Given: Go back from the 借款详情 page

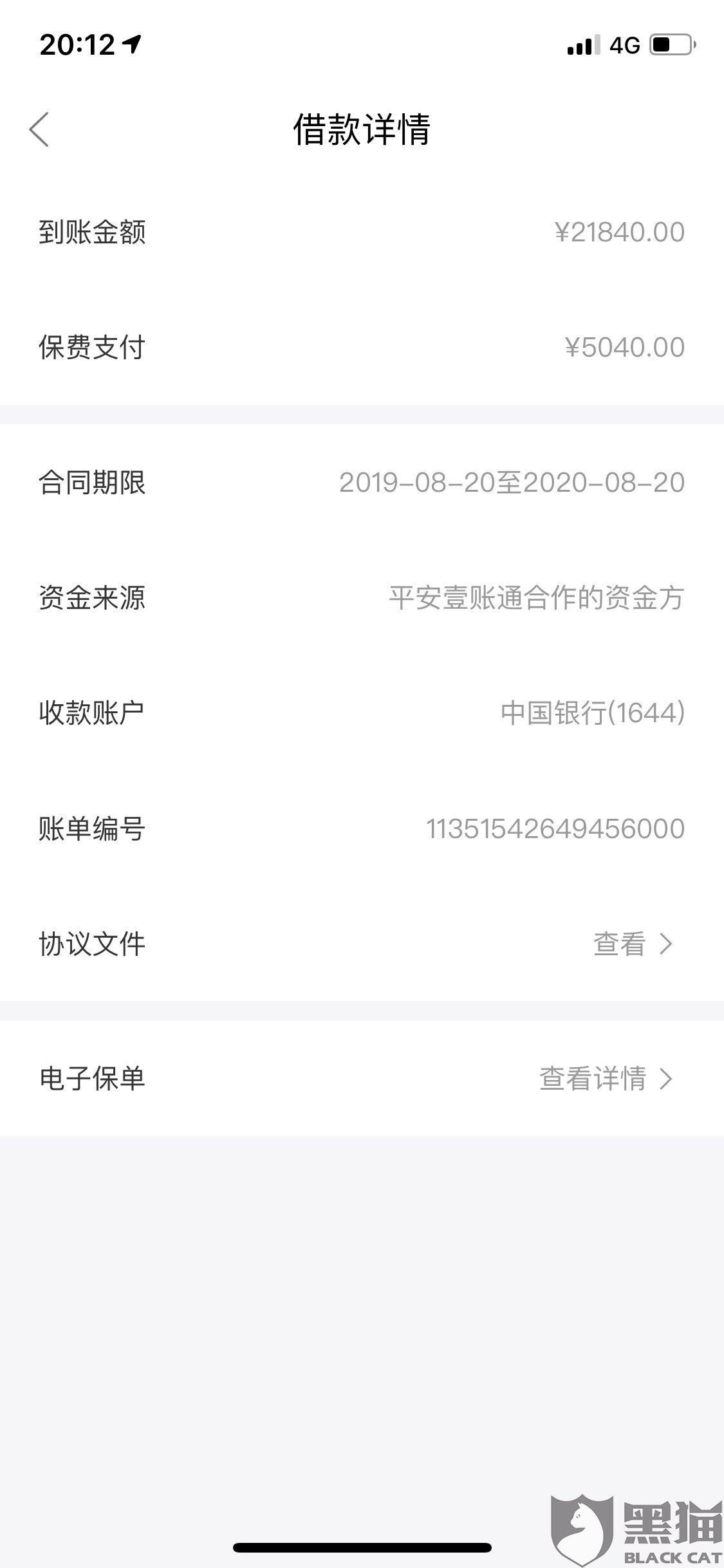Looking at the screenshot, I should click(39, 129).
